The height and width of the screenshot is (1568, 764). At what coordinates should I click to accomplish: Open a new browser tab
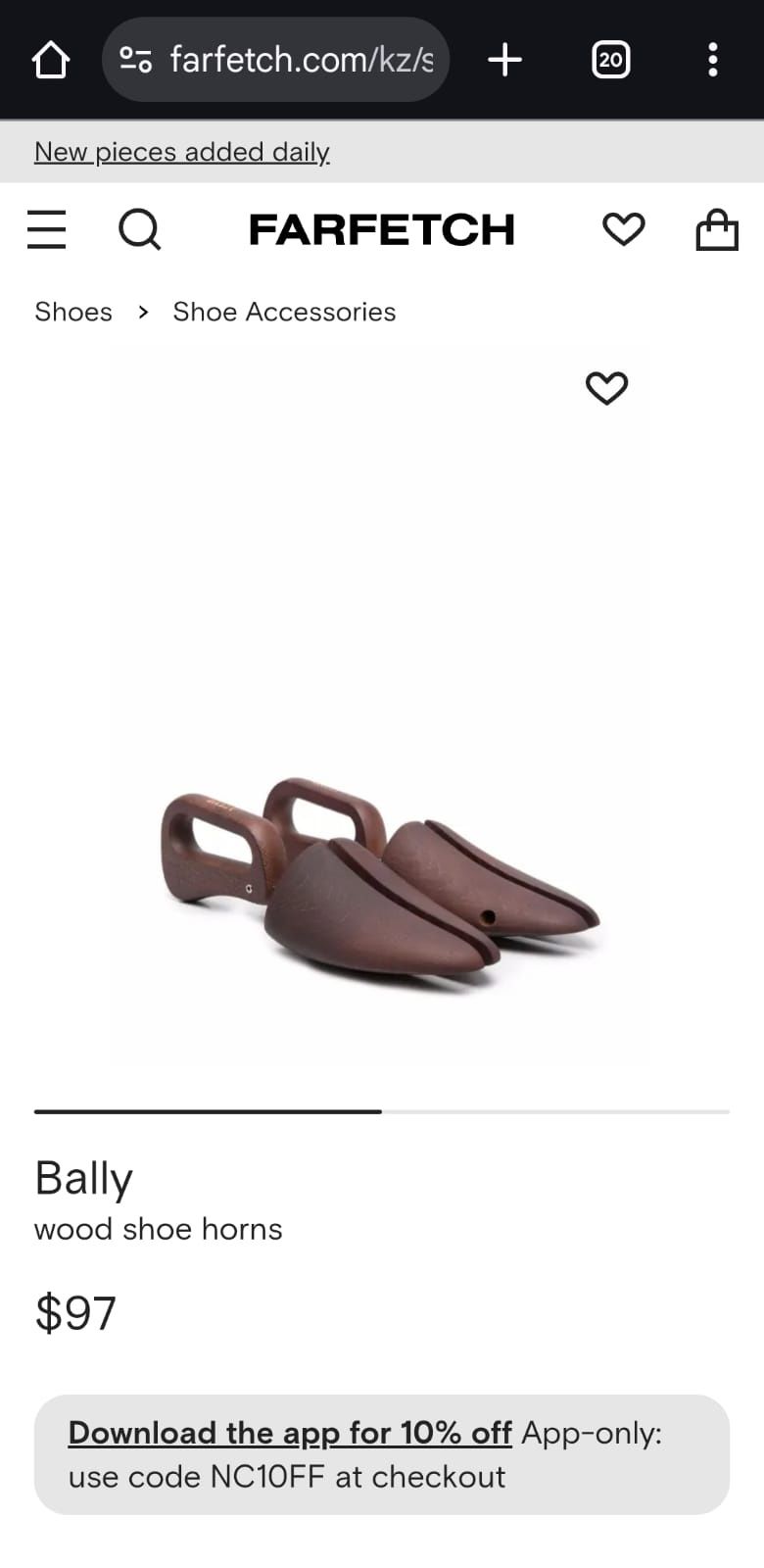pyautogui.click(x=504, y=60)
